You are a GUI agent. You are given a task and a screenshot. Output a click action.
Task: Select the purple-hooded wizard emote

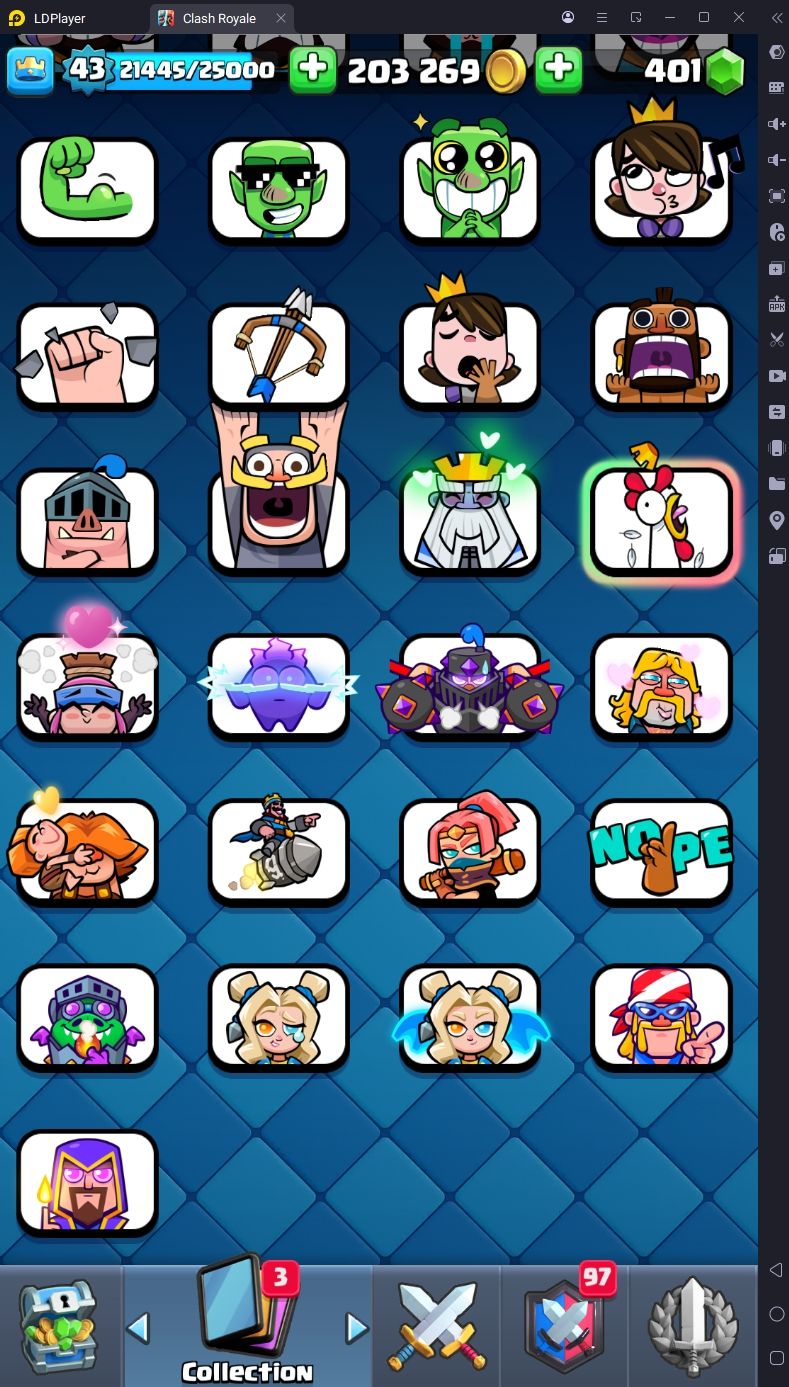click(88, 1182)
